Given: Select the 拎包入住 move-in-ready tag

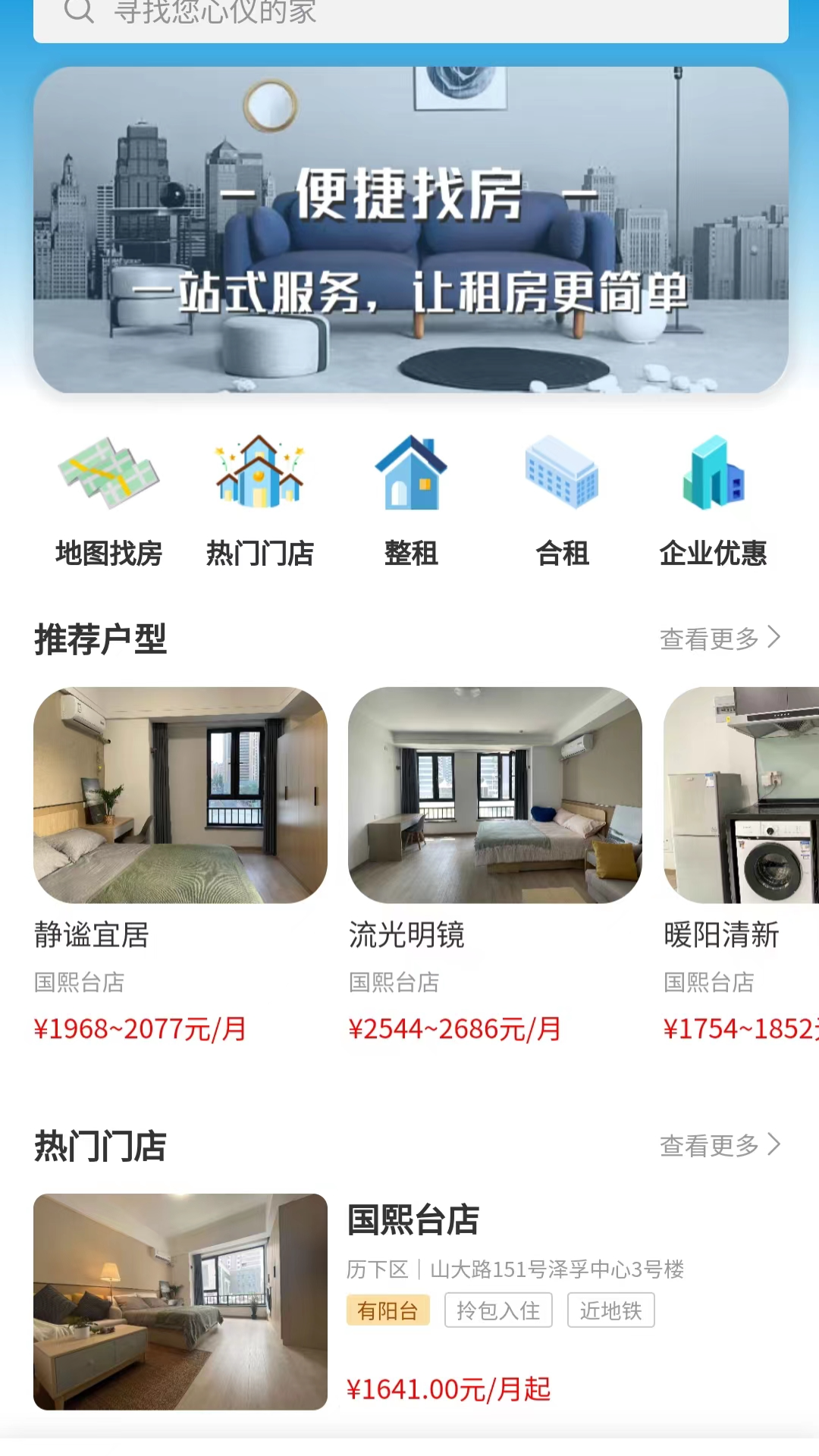Looking at the screenshot, I should (x=498, y=1310).
